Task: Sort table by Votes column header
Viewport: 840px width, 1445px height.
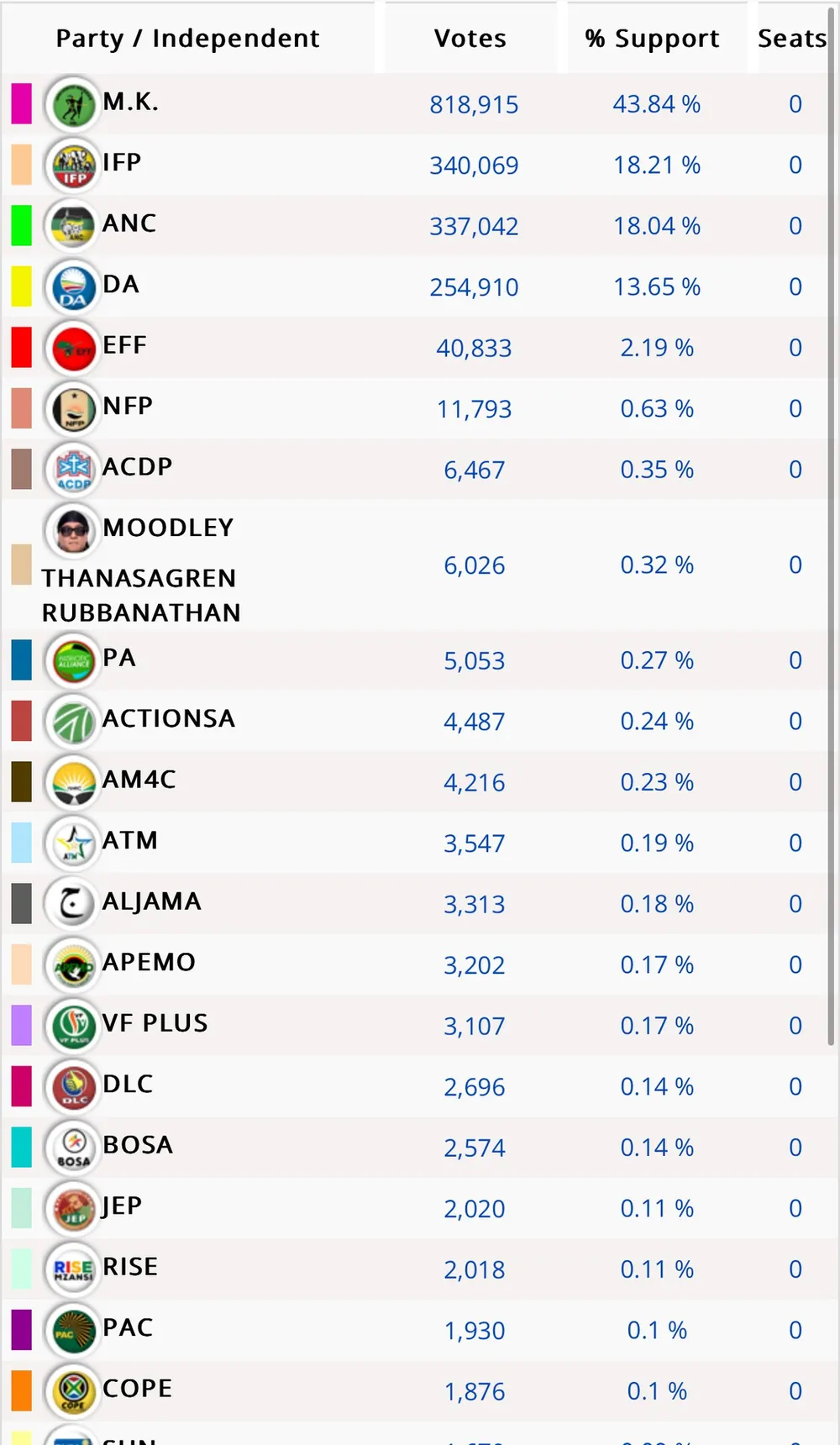Action: point(470,39)
